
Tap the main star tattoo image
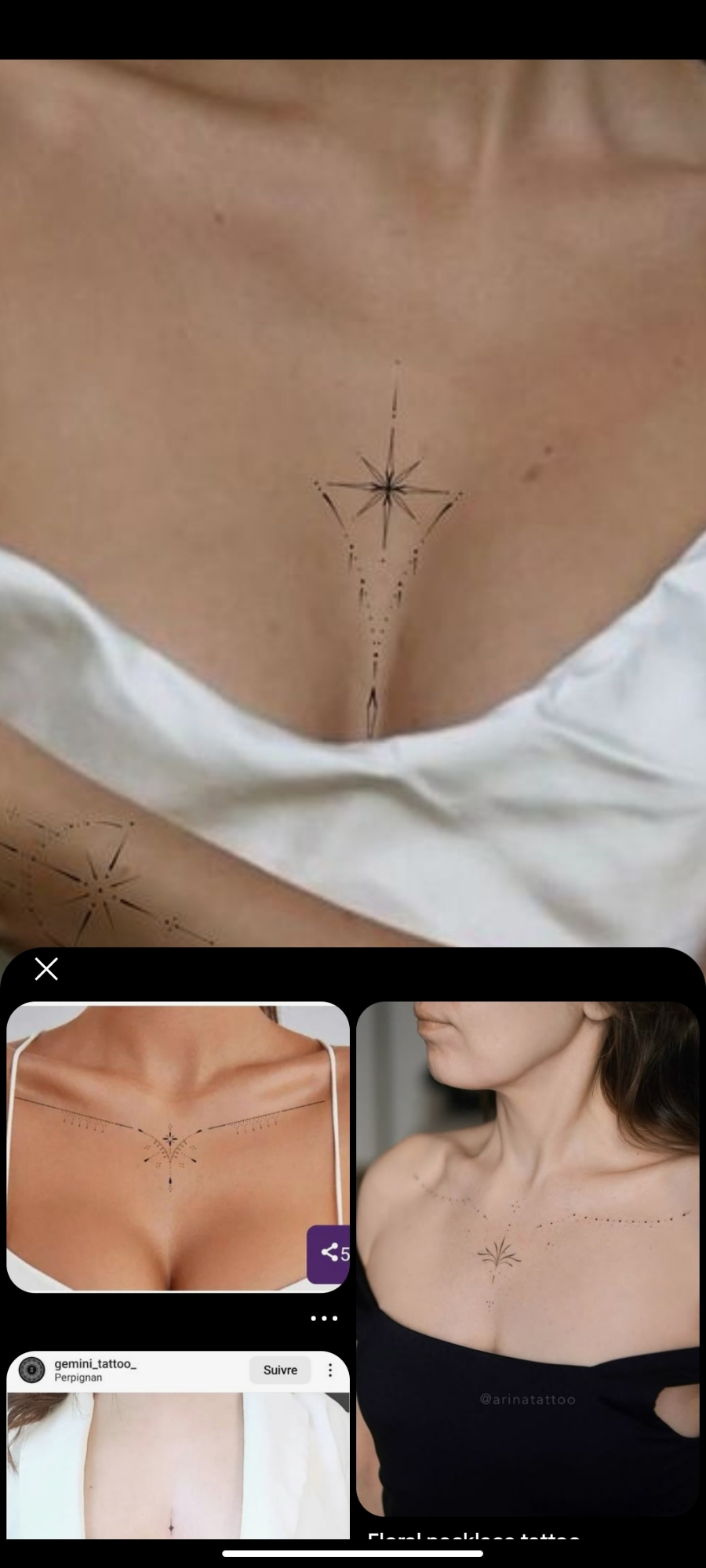(x=353, y=502)
